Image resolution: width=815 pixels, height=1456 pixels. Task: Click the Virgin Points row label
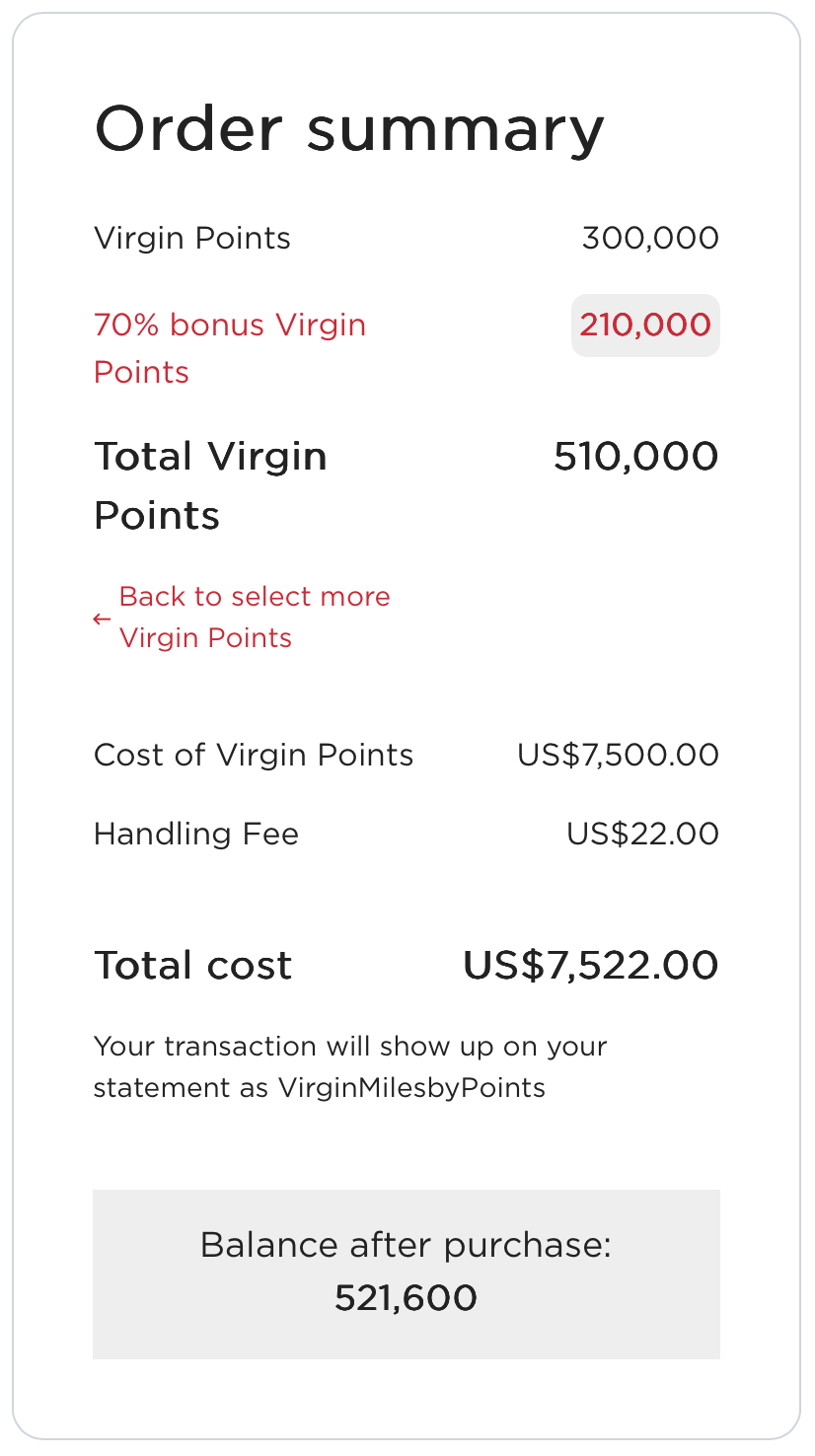point(191,238)
